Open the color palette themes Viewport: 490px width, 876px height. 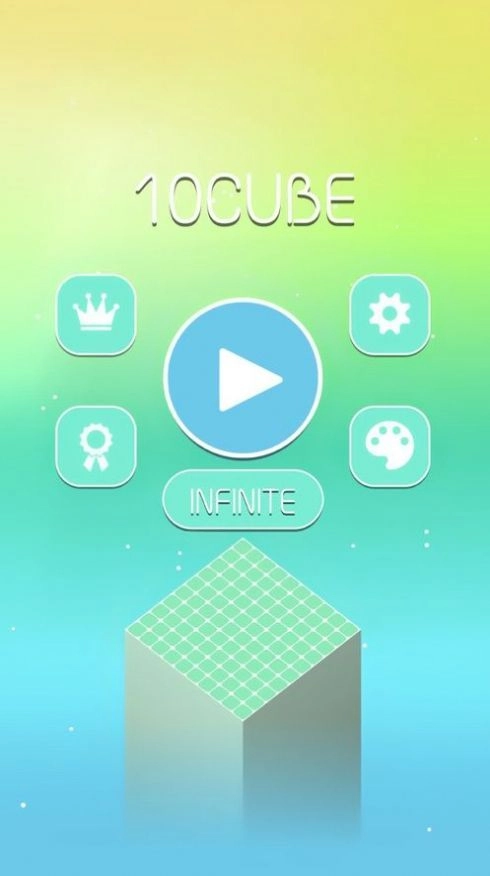[x=389, y=446]
